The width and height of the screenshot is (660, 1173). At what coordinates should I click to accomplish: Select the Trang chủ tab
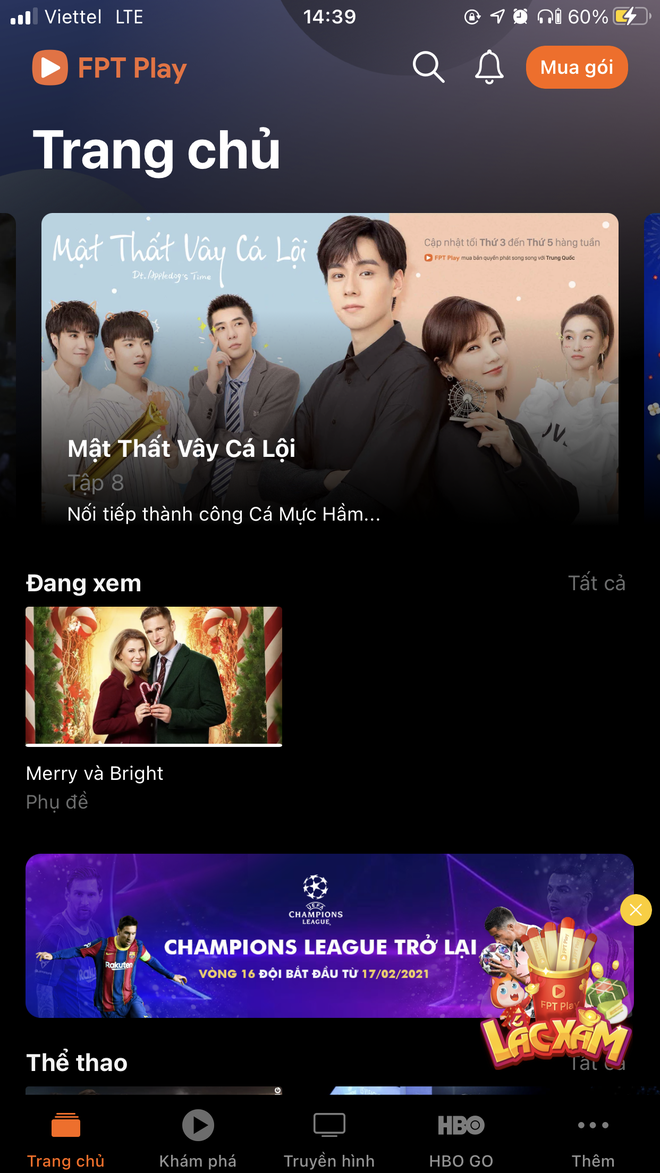click(66, 1139)
